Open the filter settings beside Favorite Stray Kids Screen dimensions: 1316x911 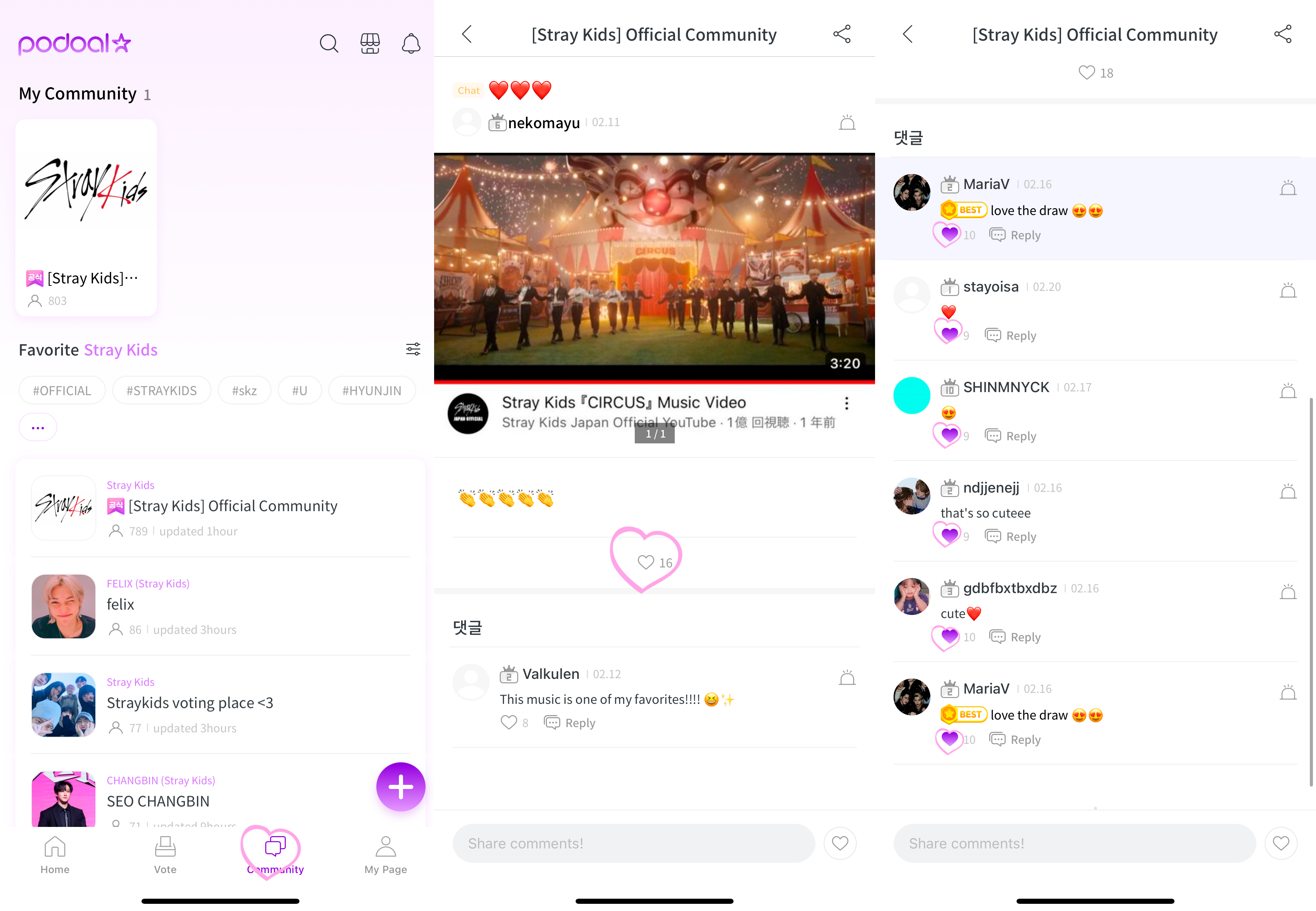pyautogui.click(x=413, y=349)
